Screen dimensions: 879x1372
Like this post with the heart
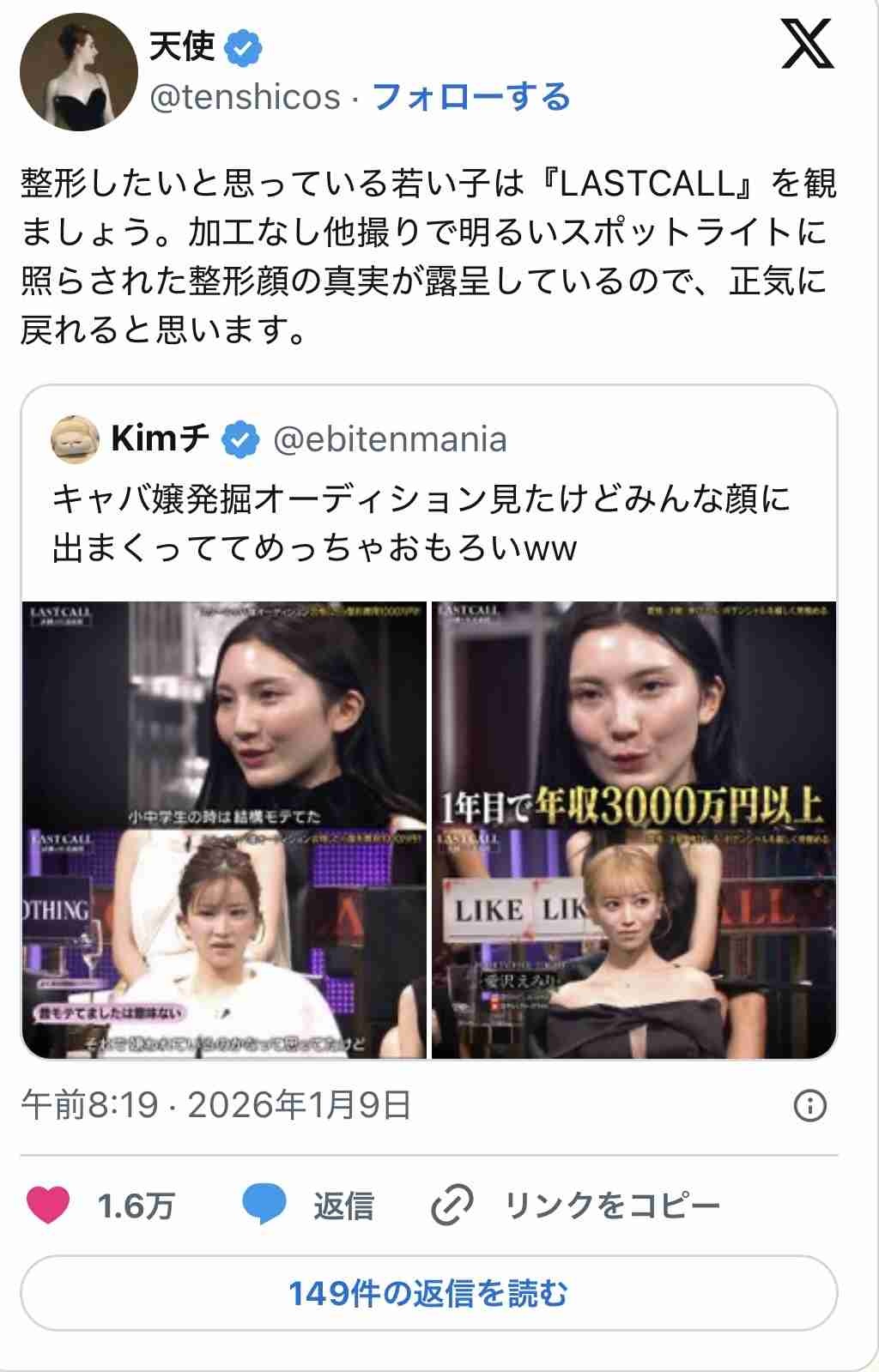[49, 1206]
